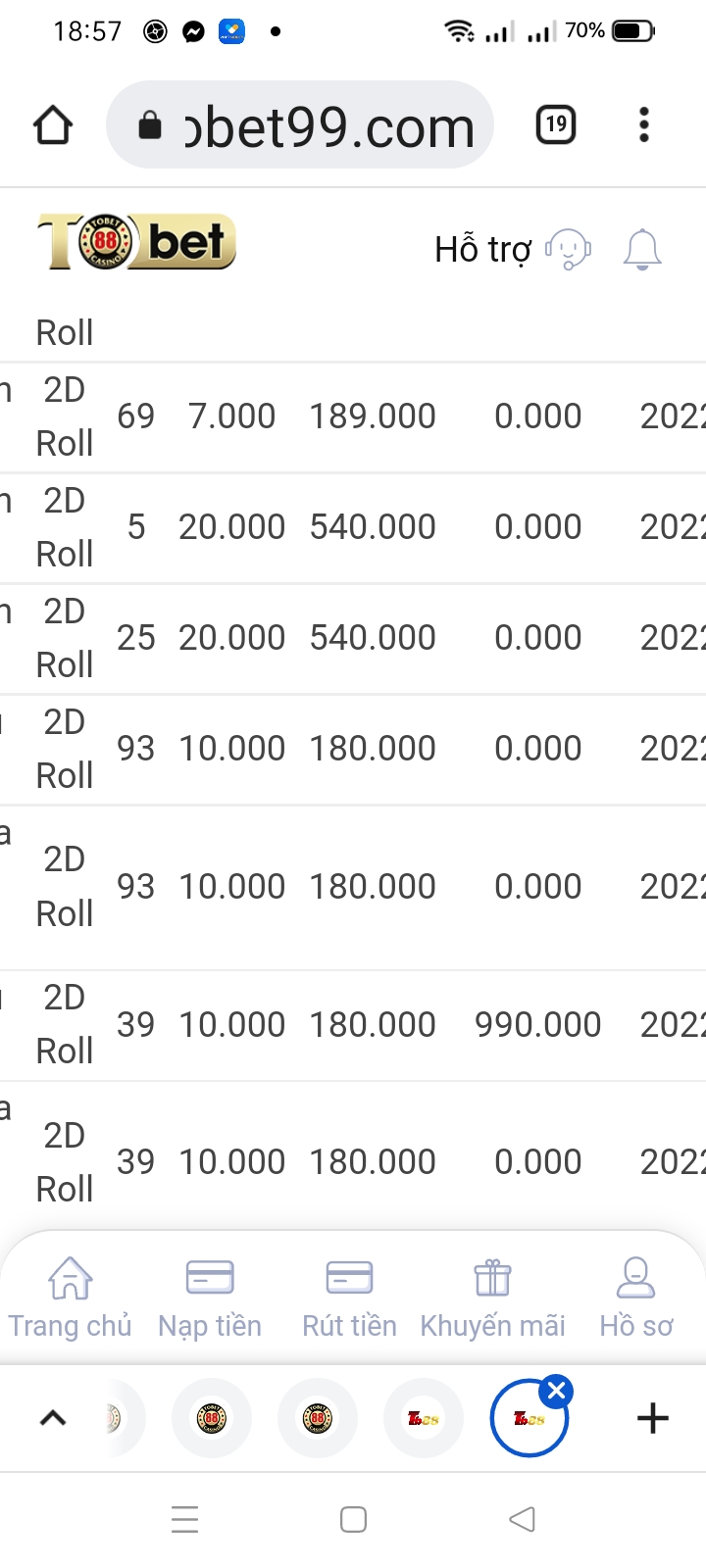Open the Nạp tiền tab

[x=210, y=1298]
